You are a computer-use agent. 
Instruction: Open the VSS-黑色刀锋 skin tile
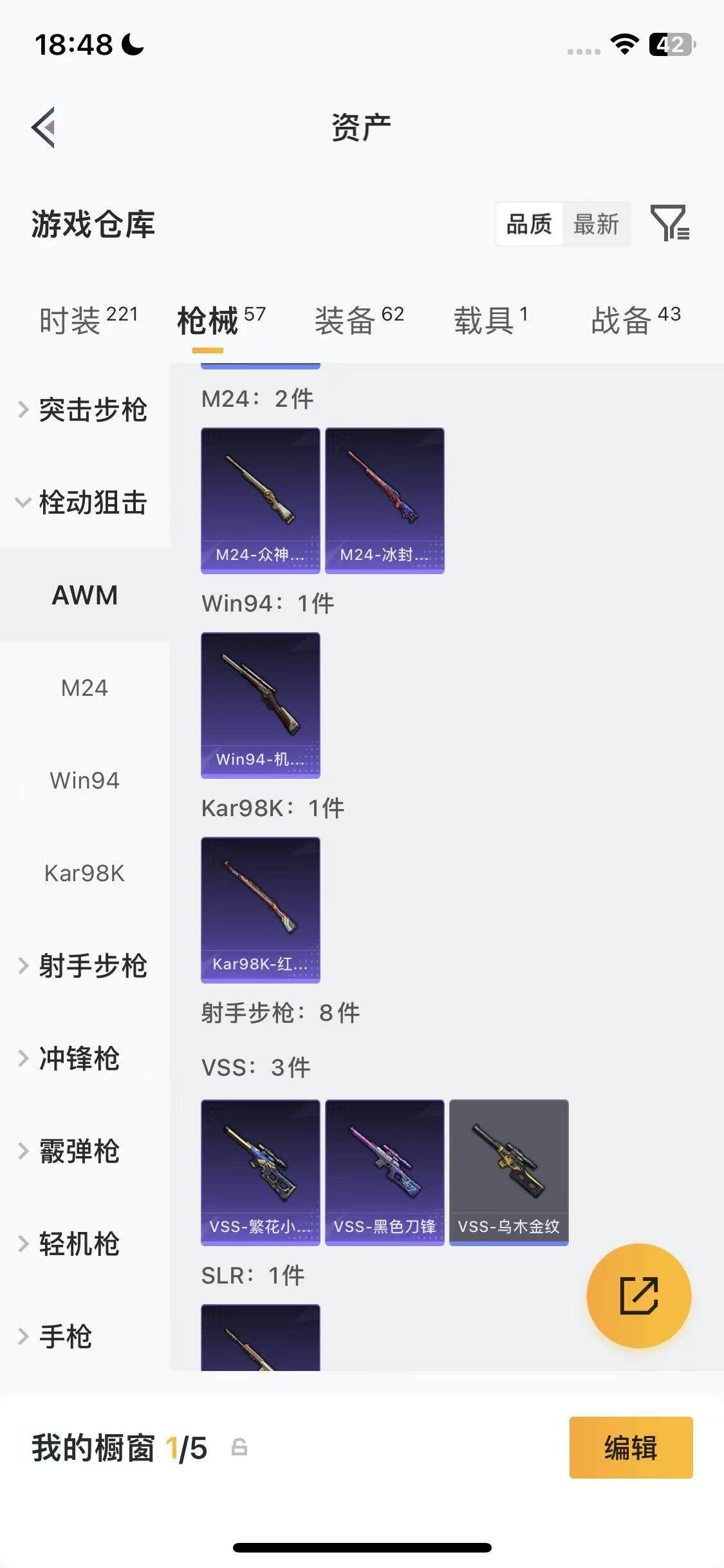(x=384, y=1173)
